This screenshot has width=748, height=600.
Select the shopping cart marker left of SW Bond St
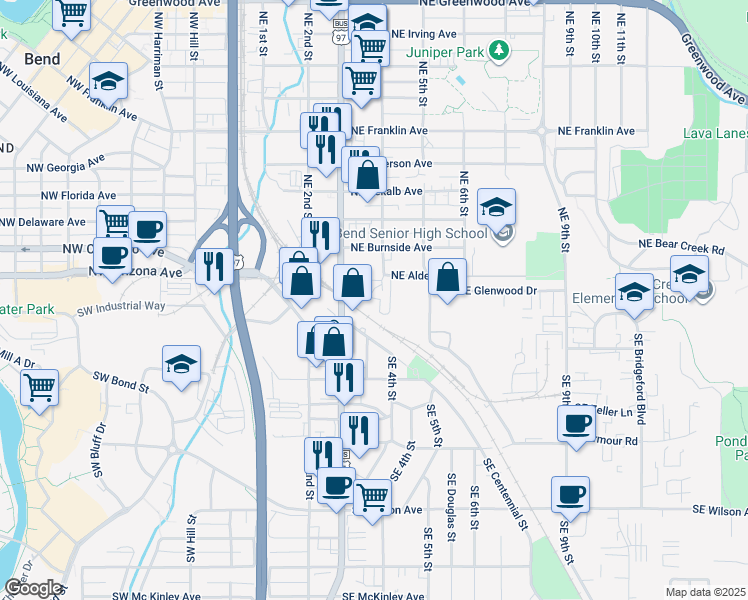39,387
